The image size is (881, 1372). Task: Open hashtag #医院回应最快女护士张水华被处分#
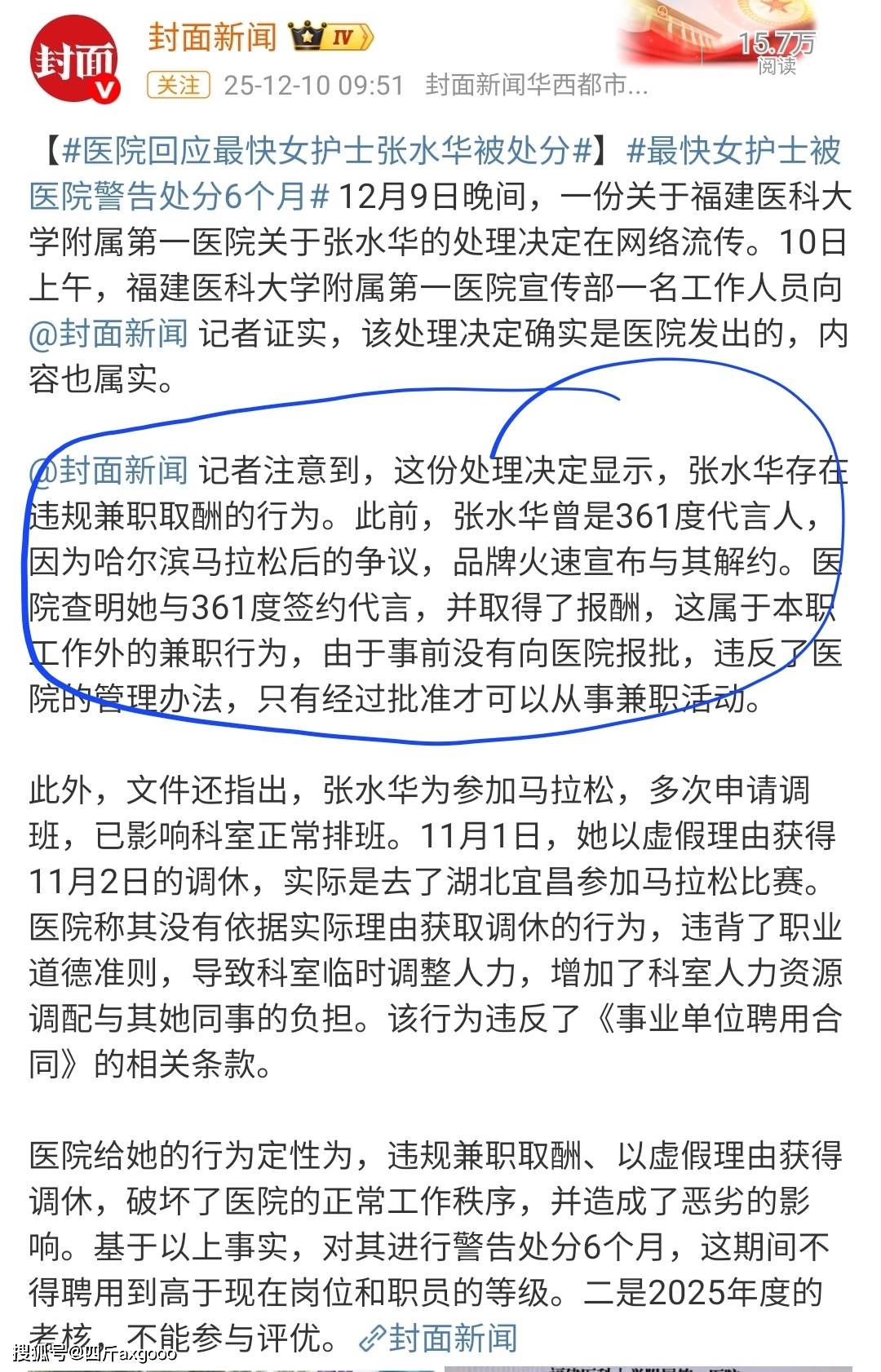(x=326, y=151)
